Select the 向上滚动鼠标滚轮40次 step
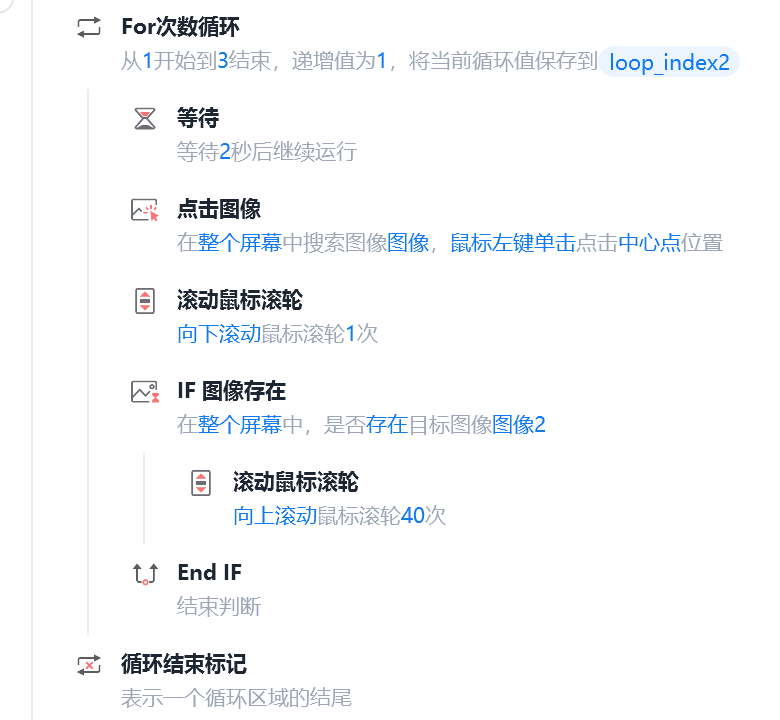Viewport: 780px width, 720px height. [x=458, y=499]
